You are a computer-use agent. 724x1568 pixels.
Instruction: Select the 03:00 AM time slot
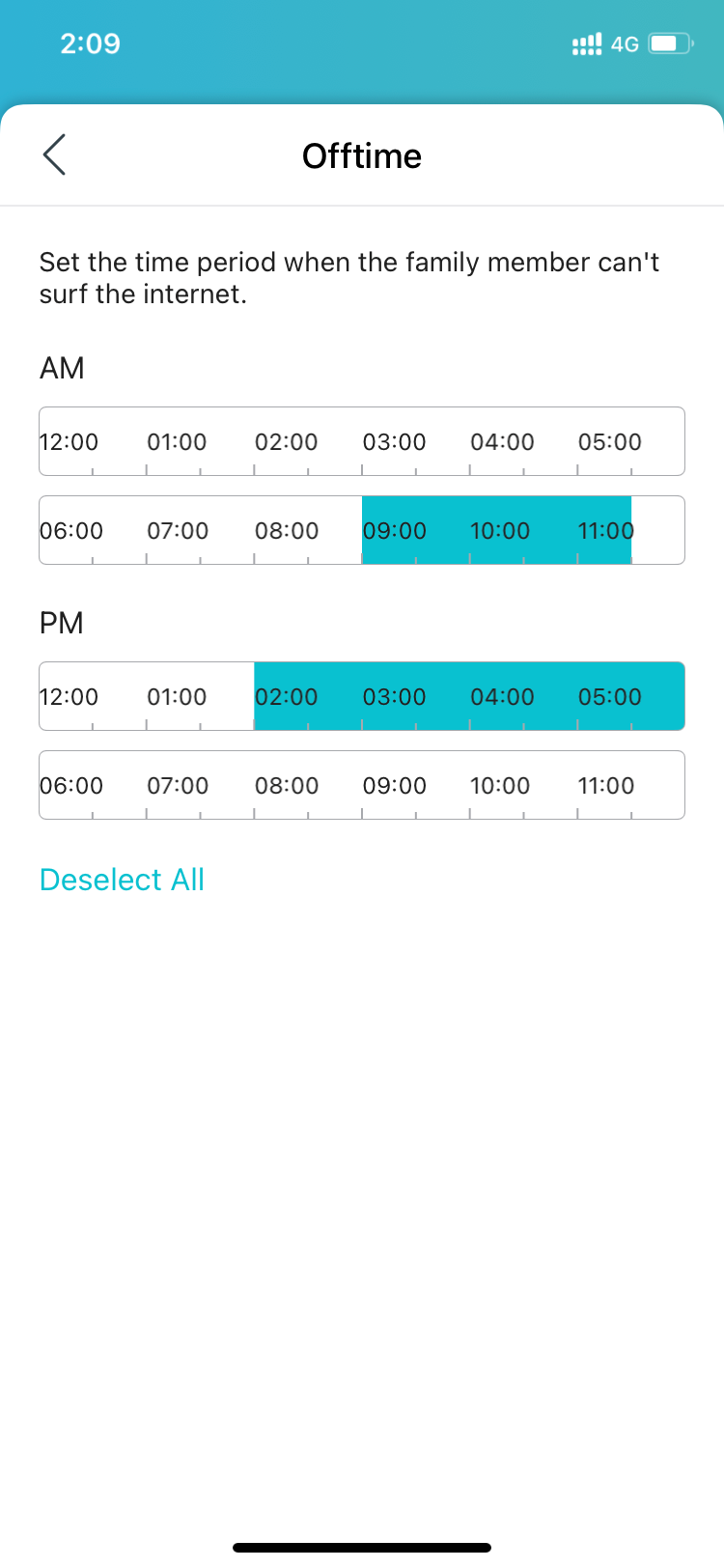415,441
